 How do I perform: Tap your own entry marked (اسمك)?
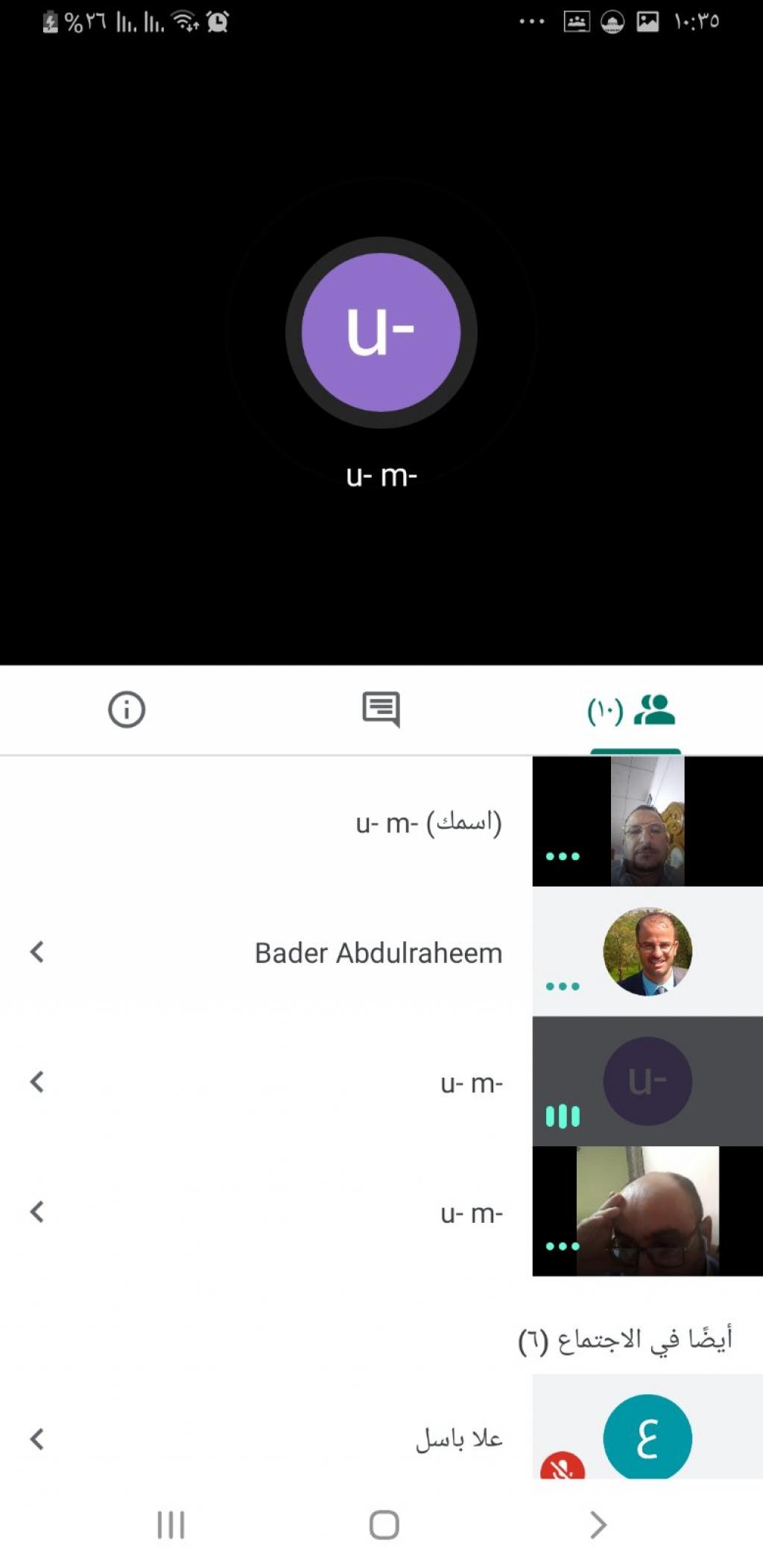(x=428, y=823)
